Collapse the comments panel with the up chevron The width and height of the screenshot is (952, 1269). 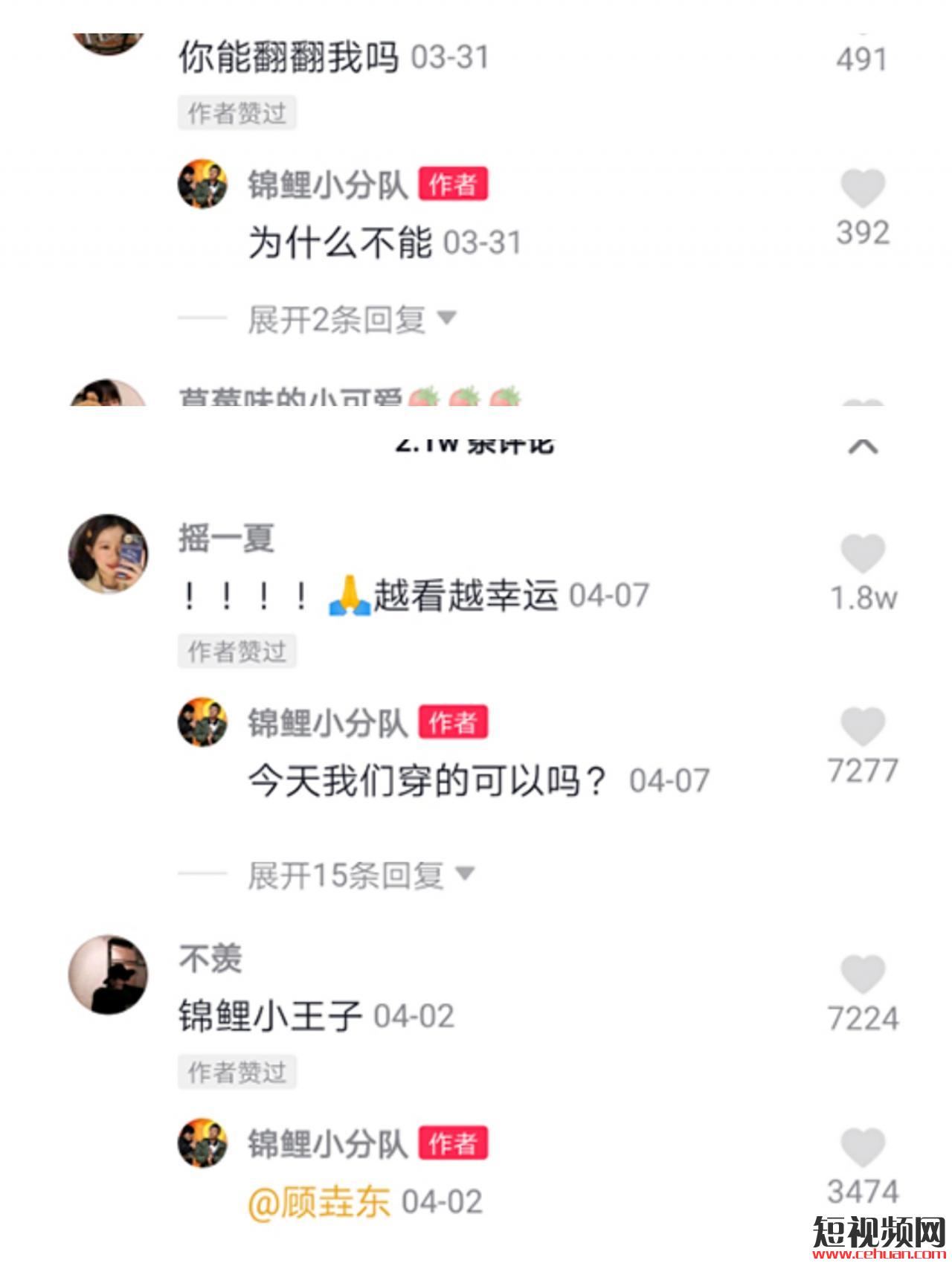(x=863, y=446)
